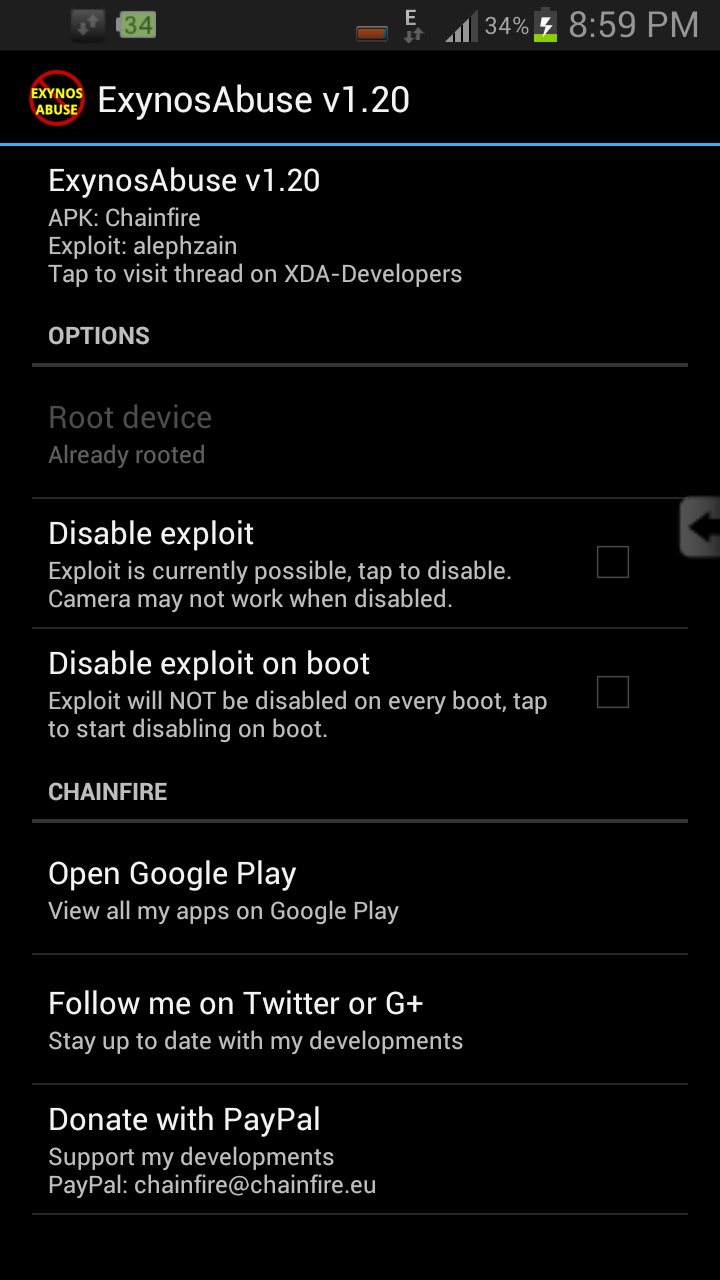Tap the floating back arrow at the screen edge

click(702, 527)
